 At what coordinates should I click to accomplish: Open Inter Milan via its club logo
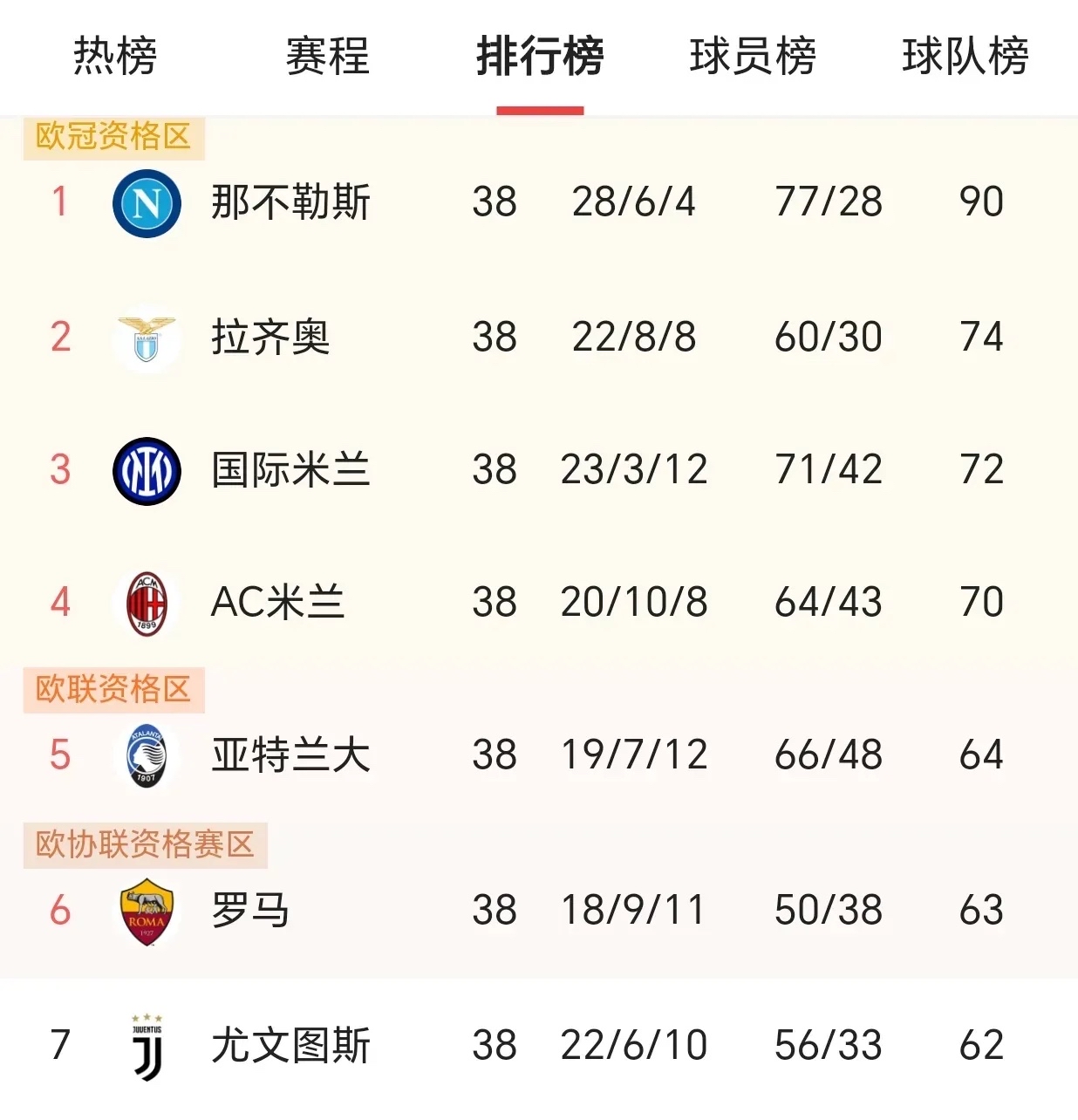[145, 470]
